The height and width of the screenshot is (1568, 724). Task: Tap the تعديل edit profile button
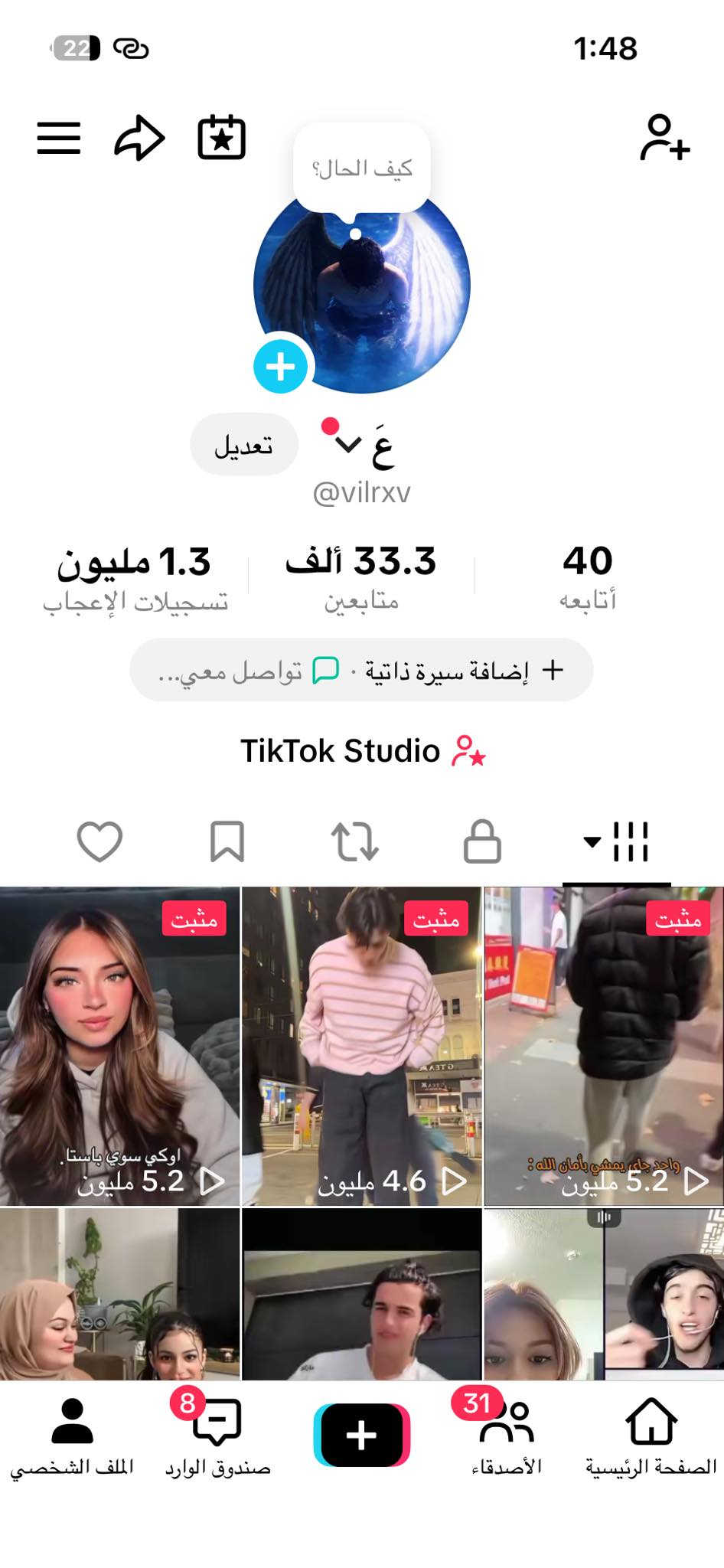coord(243,445)
